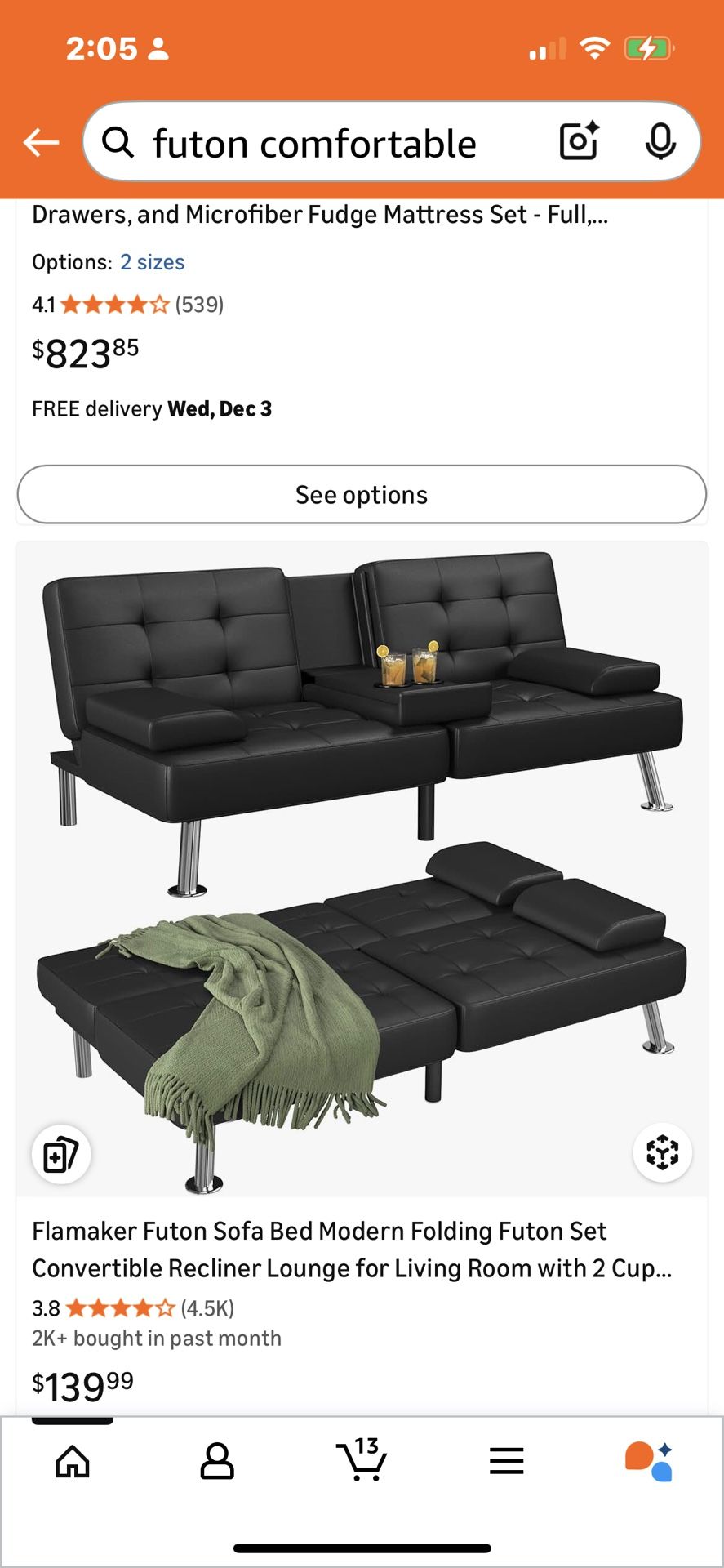This screenshot has width=724, height=1568.
Task: Open the Home tab in bottom navigation
Action: (70, 1463)
